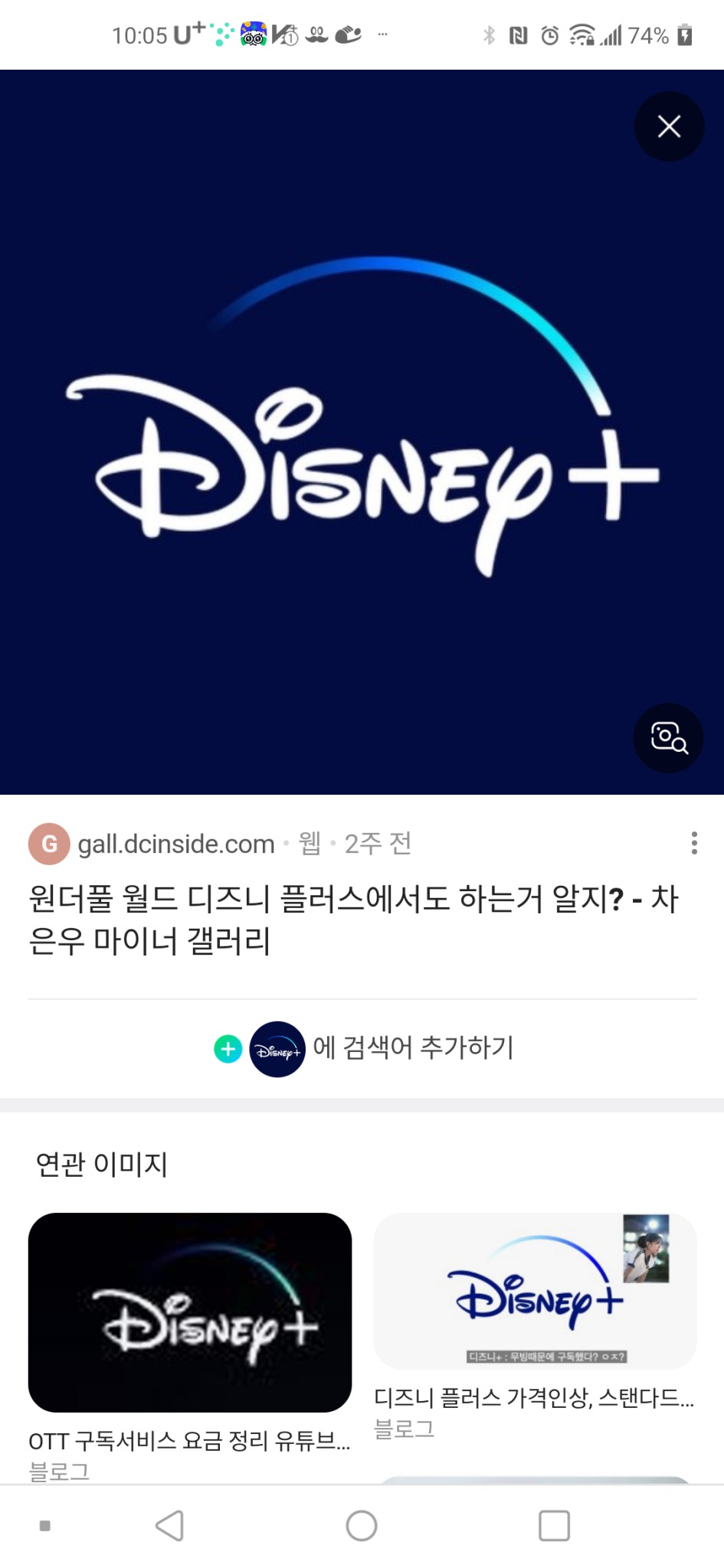Viewport: 724px width, 1568px height.
Task: Open the OTT 구독서비스 요금 정리 thumbnail
Action: (189, 1315)
